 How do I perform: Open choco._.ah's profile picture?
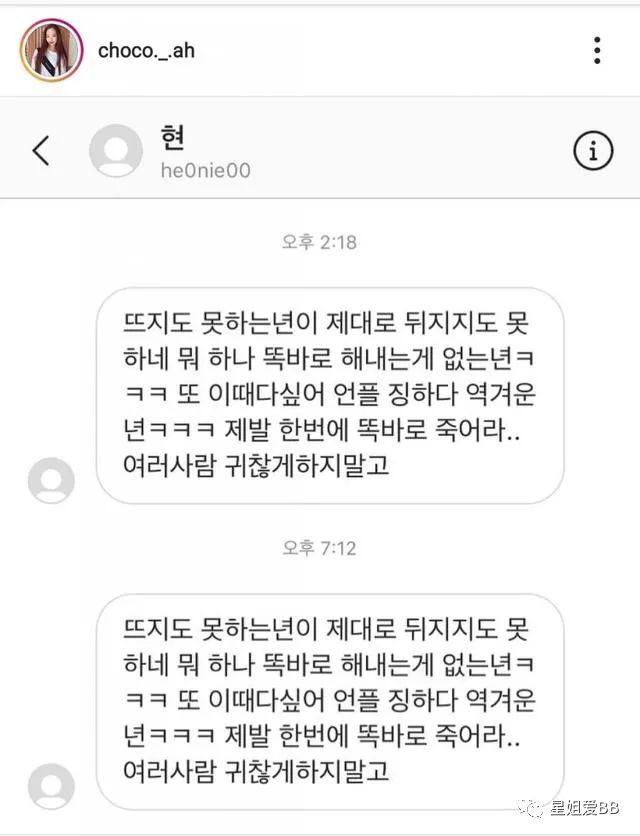pyautogui.click(x=51, y=50)
